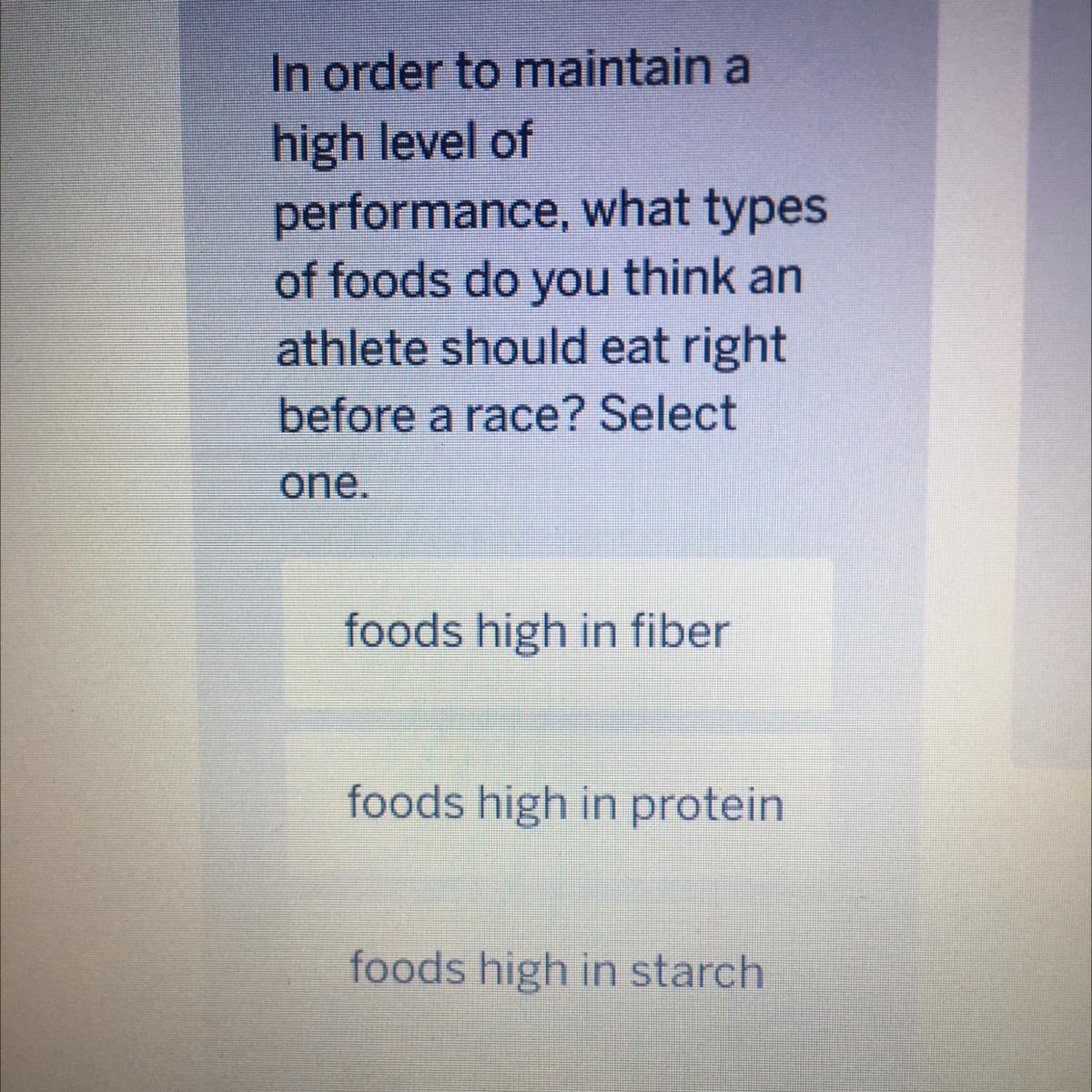Select the answer foods high in fiber

tap(537, 631)
